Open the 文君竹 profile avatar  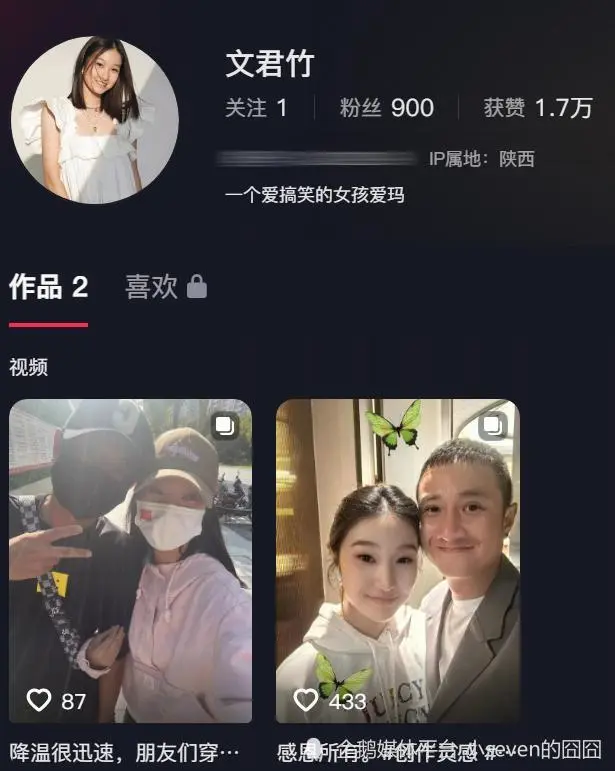95,120
